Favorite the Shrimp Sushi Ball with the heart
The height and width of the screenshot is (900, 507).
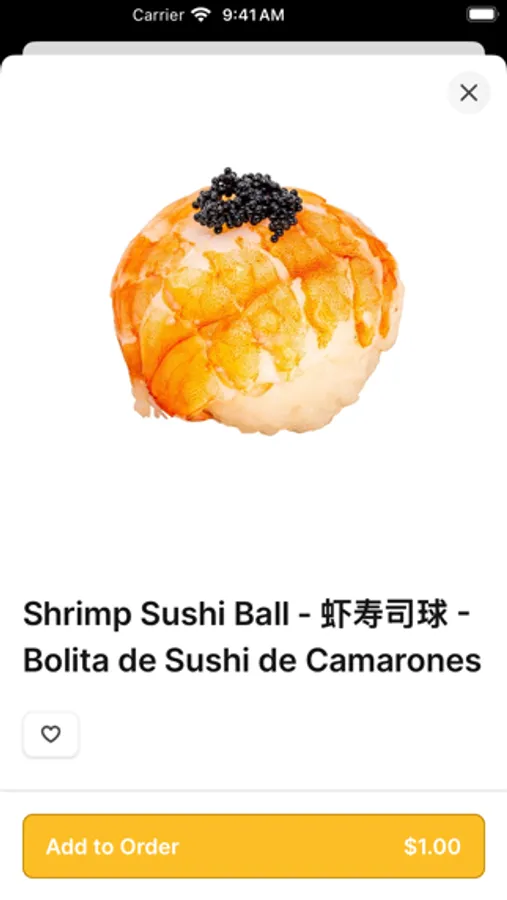click(51, 734)
